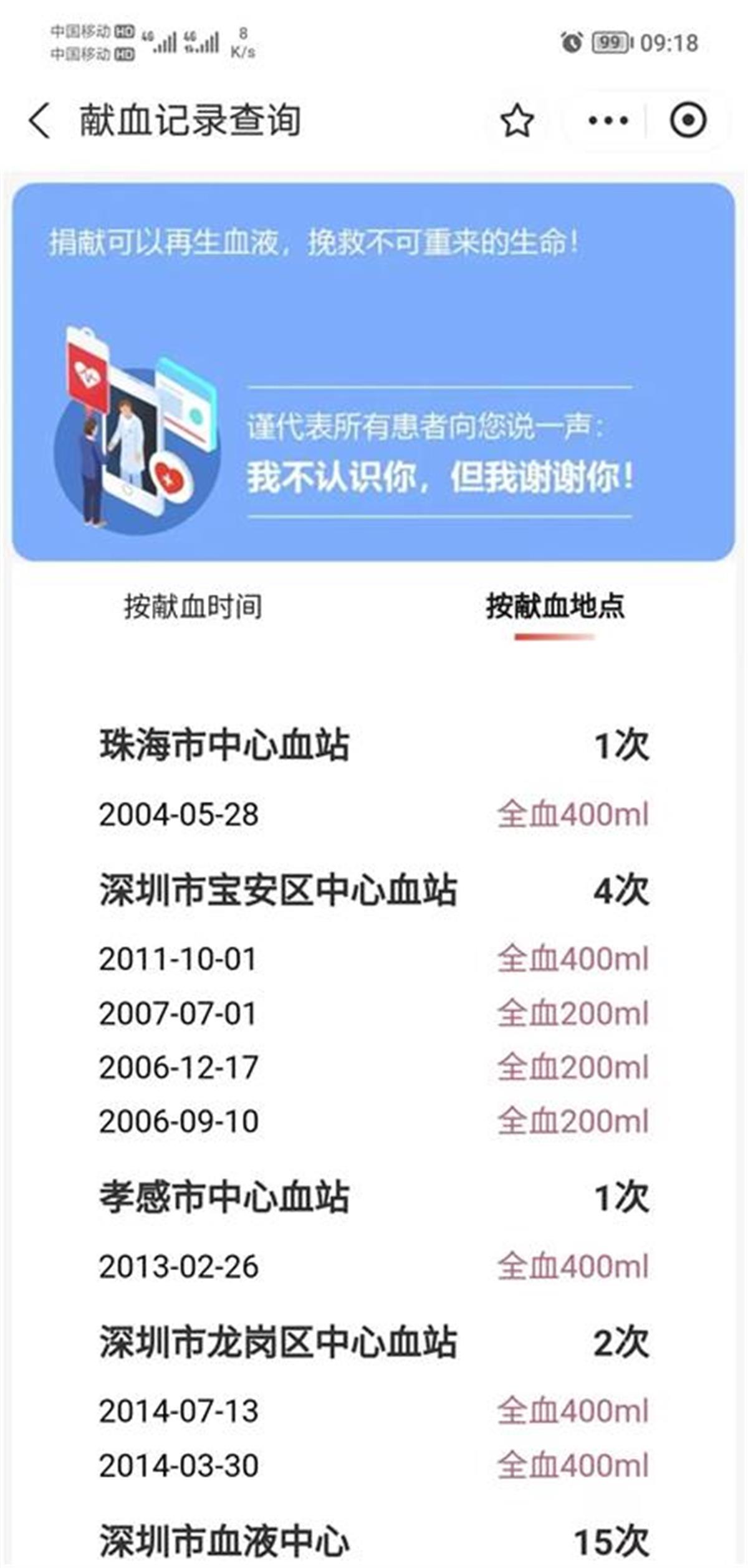Select the 按献血地点 tab
The width and height of the screenshot is (748, 1568).
(555, 606)
